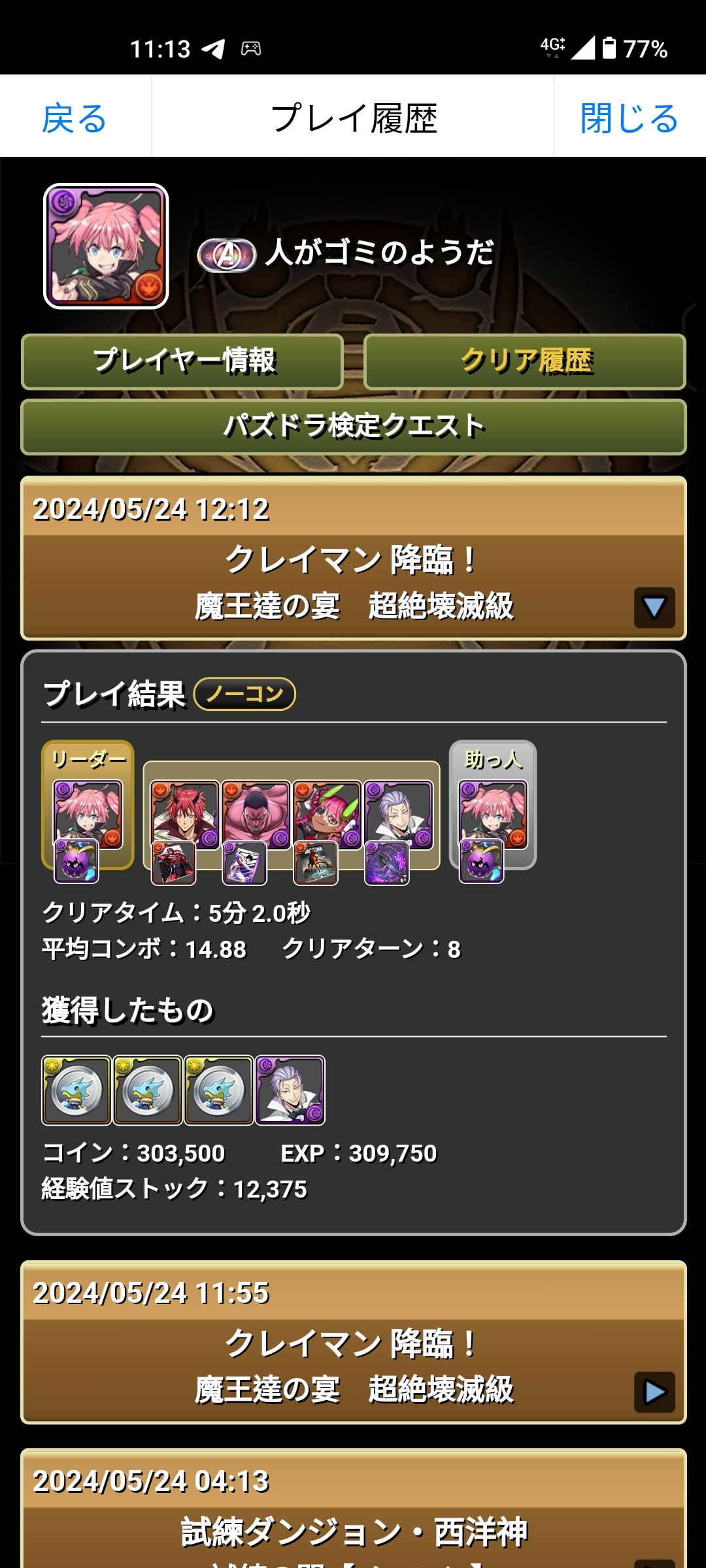
Task: Switch to the クリア履歴 tab
Action: [x=524, y=361]
